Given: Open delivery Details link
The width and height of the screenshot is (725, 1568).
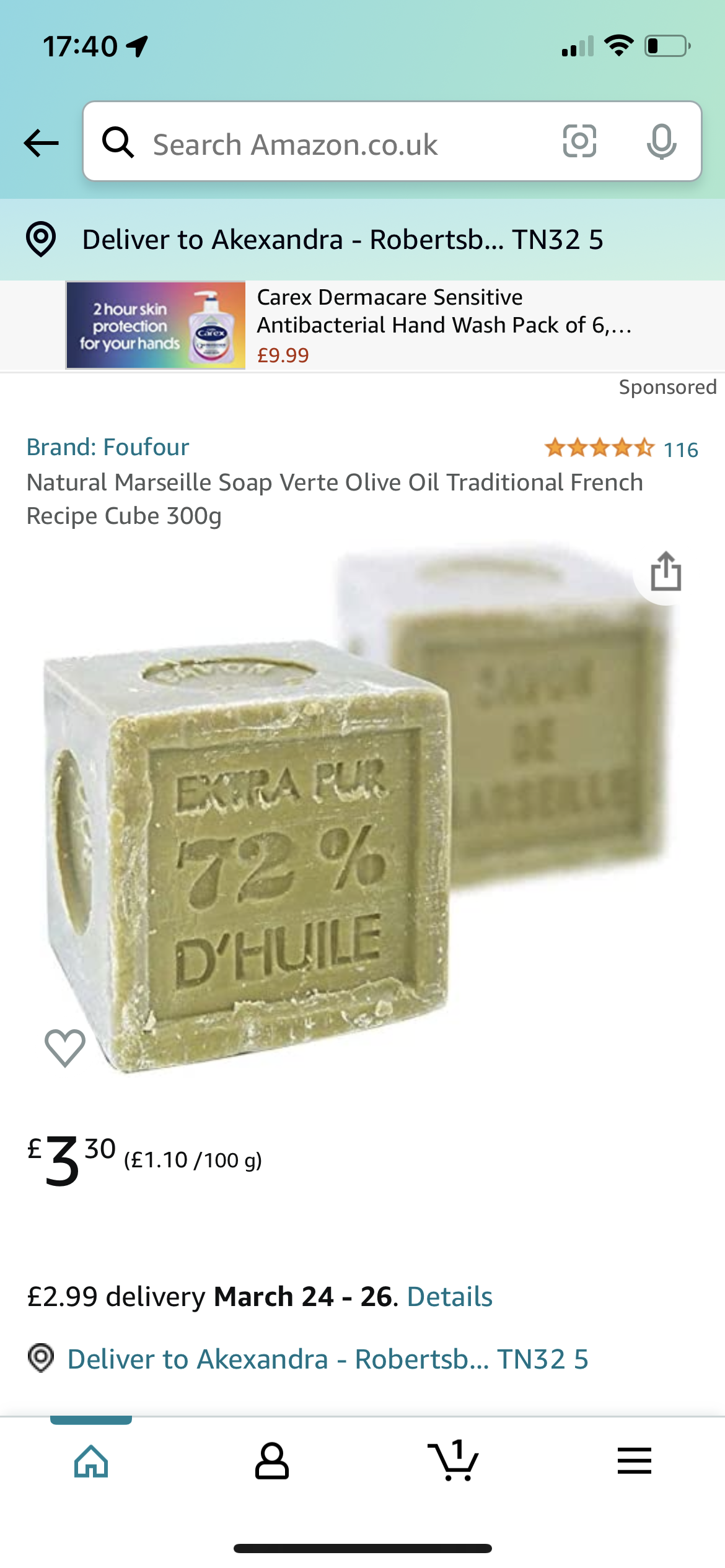Looking at the screenshot, I should pyautogui.click(x=449, y=1297).
